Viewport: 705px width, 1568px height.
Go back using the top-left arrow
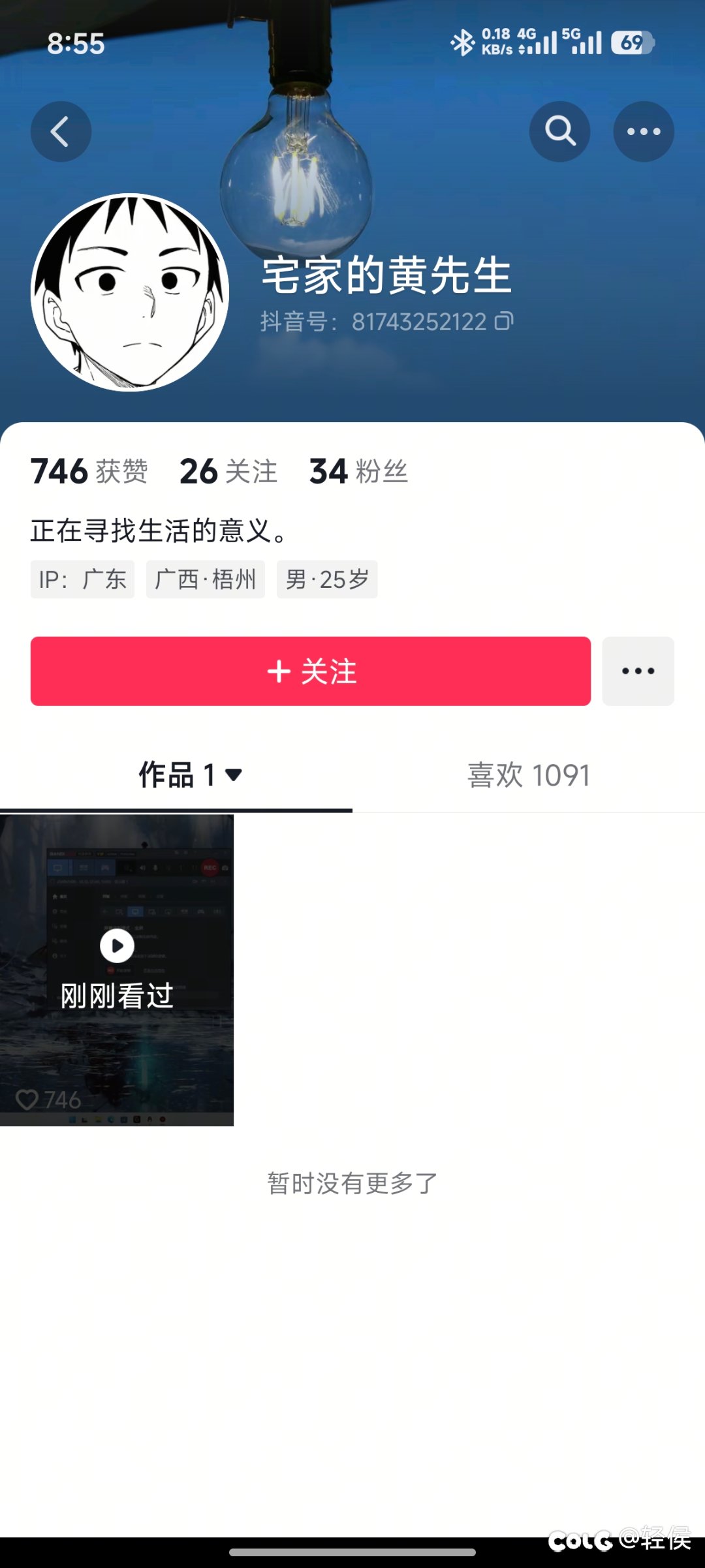pyautogui.click(x=61, y=132)
